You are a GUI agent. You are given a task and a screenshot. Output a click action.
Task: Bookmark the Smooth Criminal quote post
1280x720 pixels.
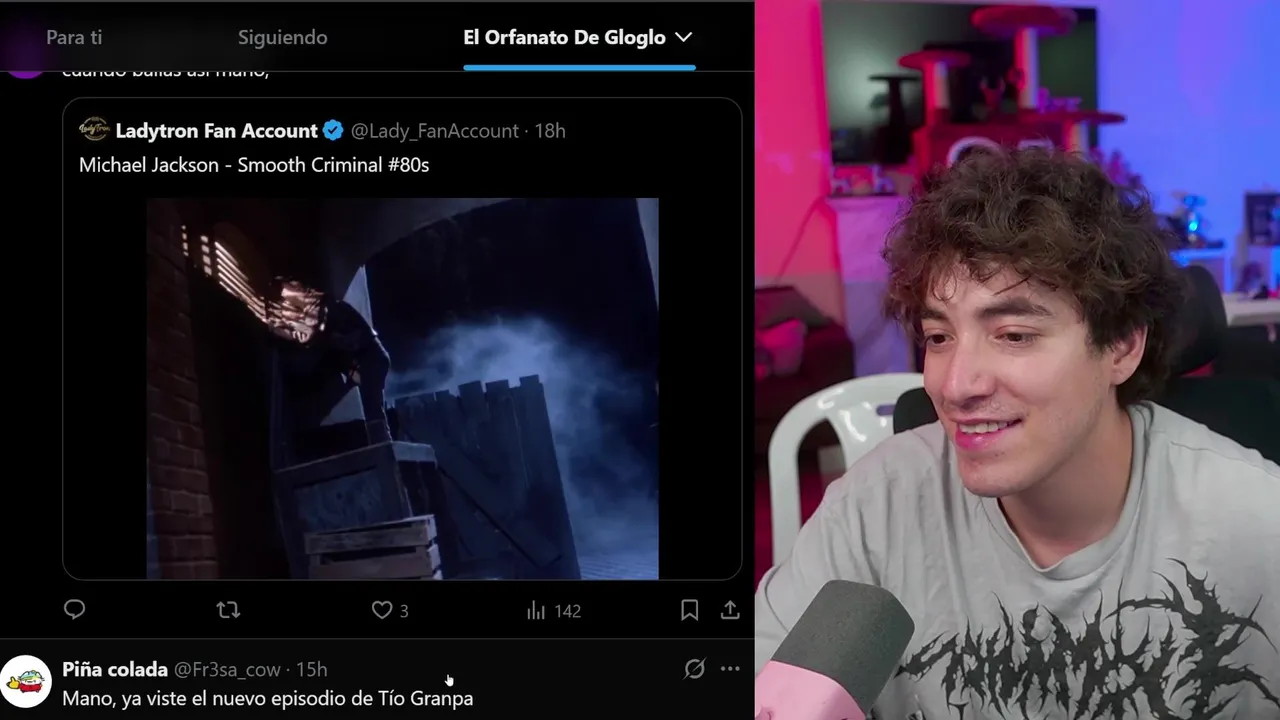point(689,610)
